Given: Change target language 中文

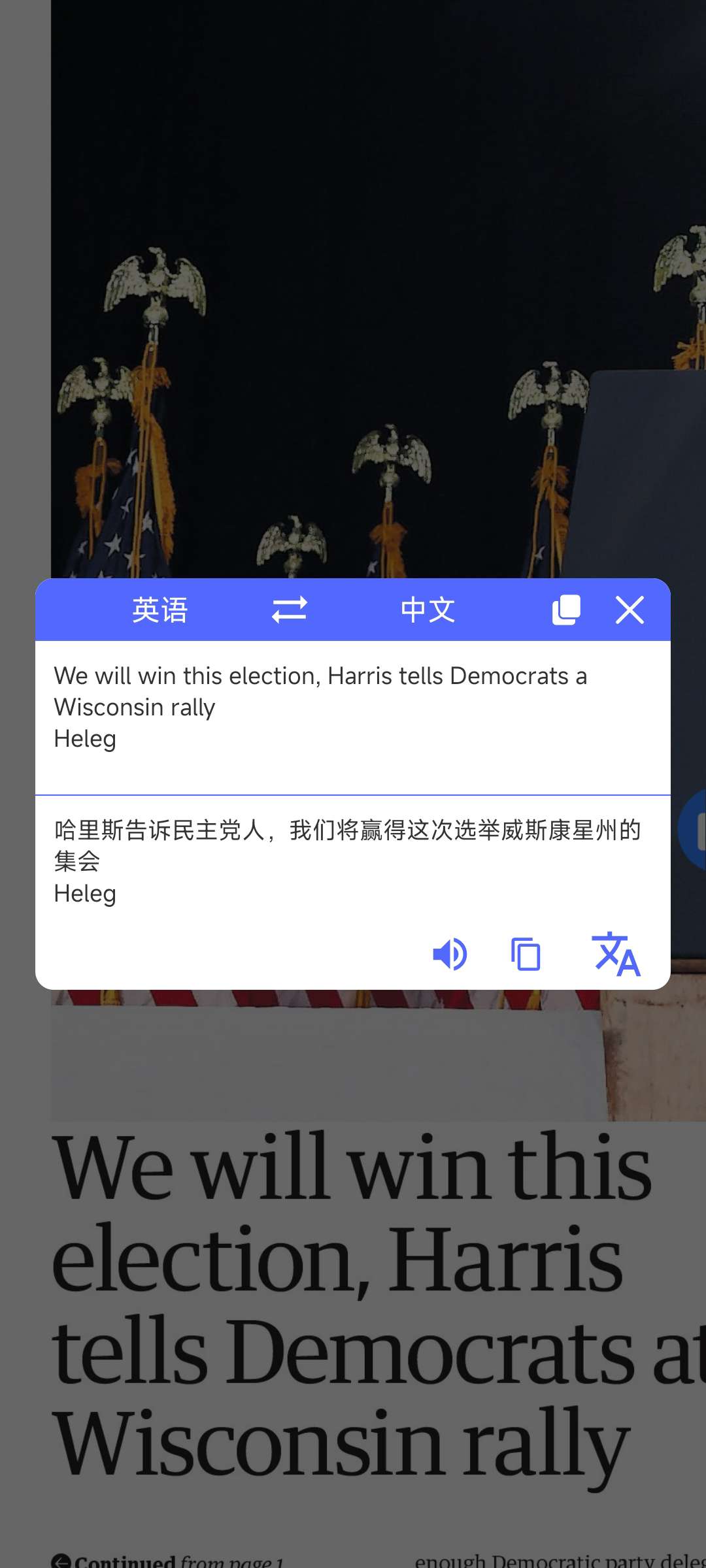Looking at the screenshot, I should click(428, 610).
